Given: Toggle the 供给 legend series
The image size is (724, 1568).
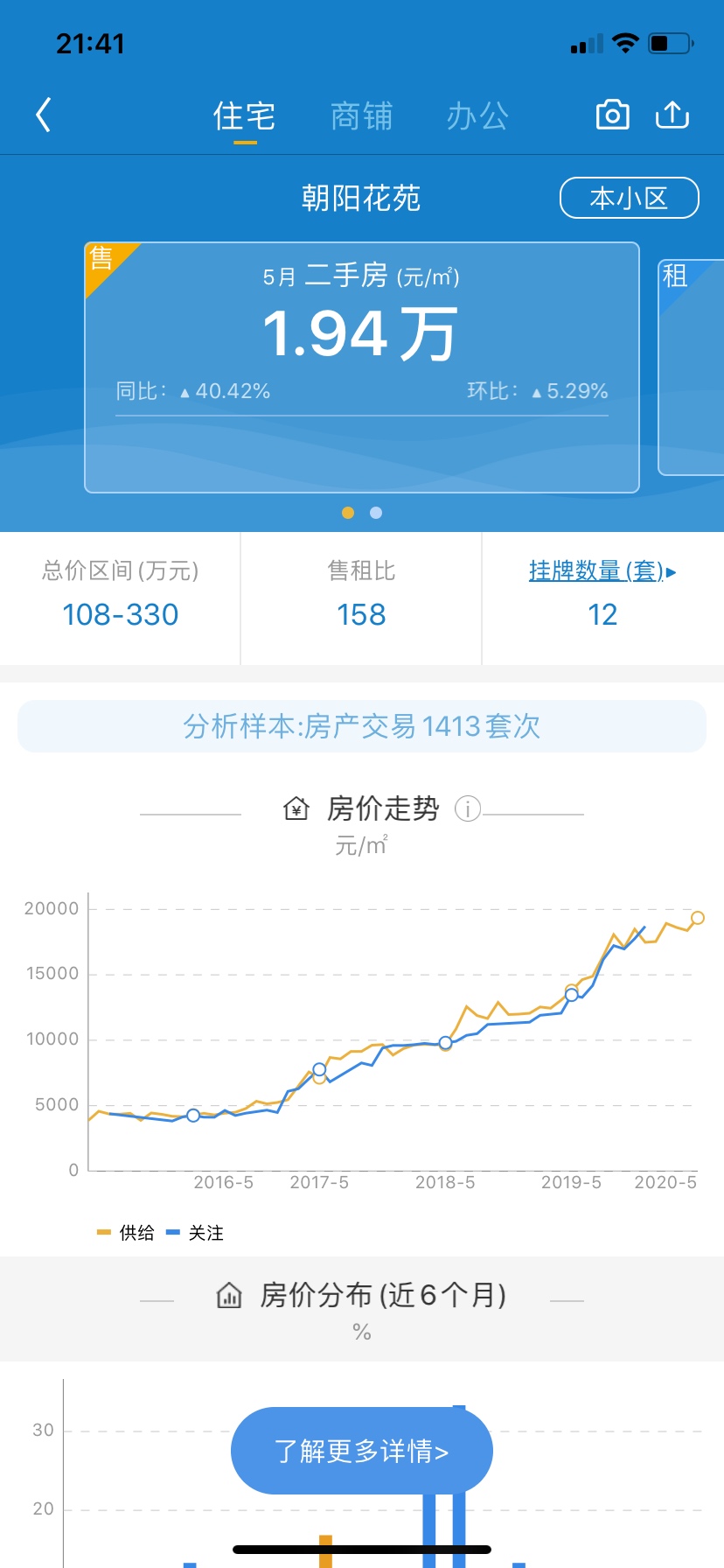Looking at the screenshot, I should 127,1233.
